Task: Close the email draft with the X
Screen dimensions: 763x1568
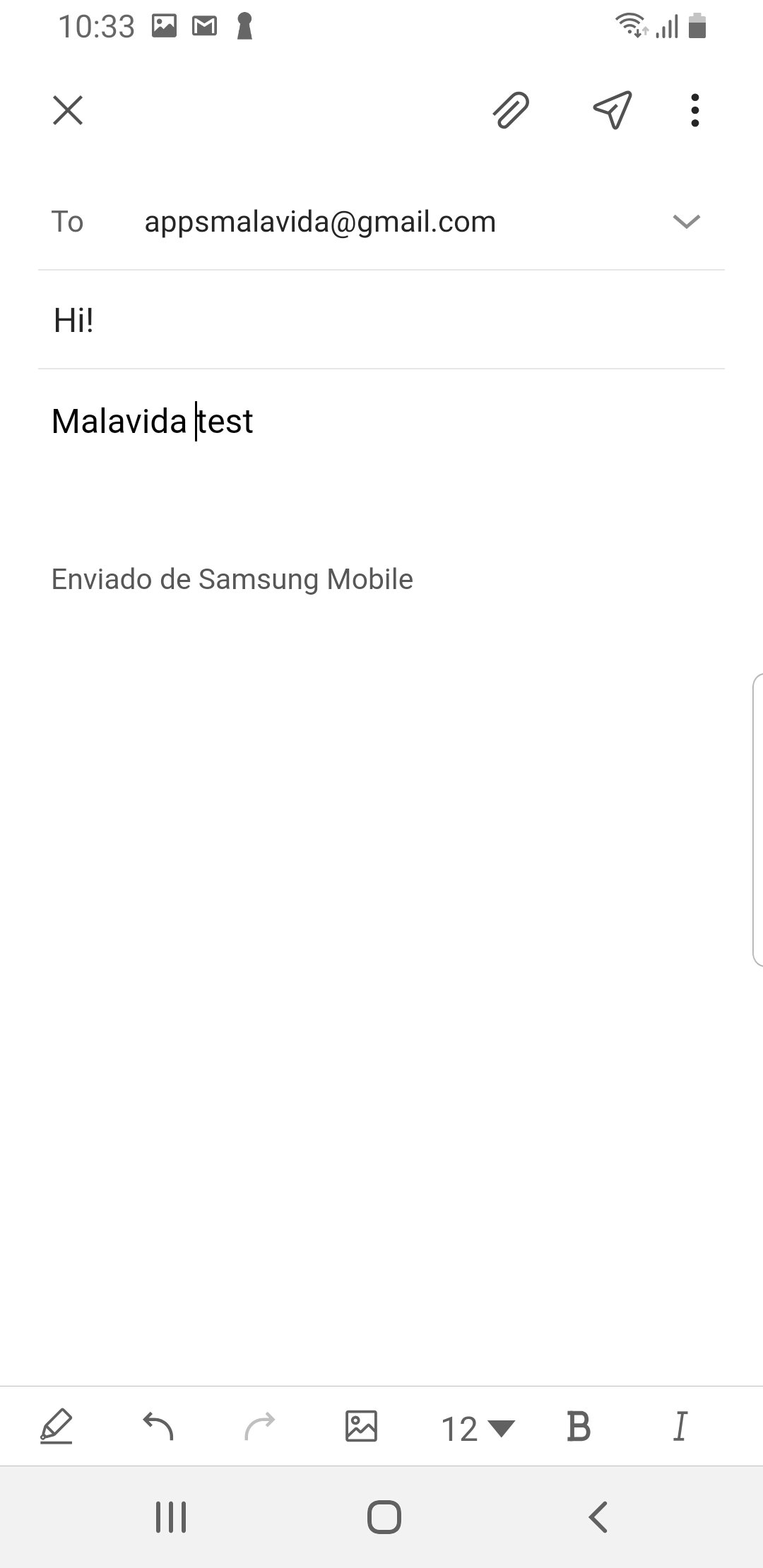Action: point(68,111)
